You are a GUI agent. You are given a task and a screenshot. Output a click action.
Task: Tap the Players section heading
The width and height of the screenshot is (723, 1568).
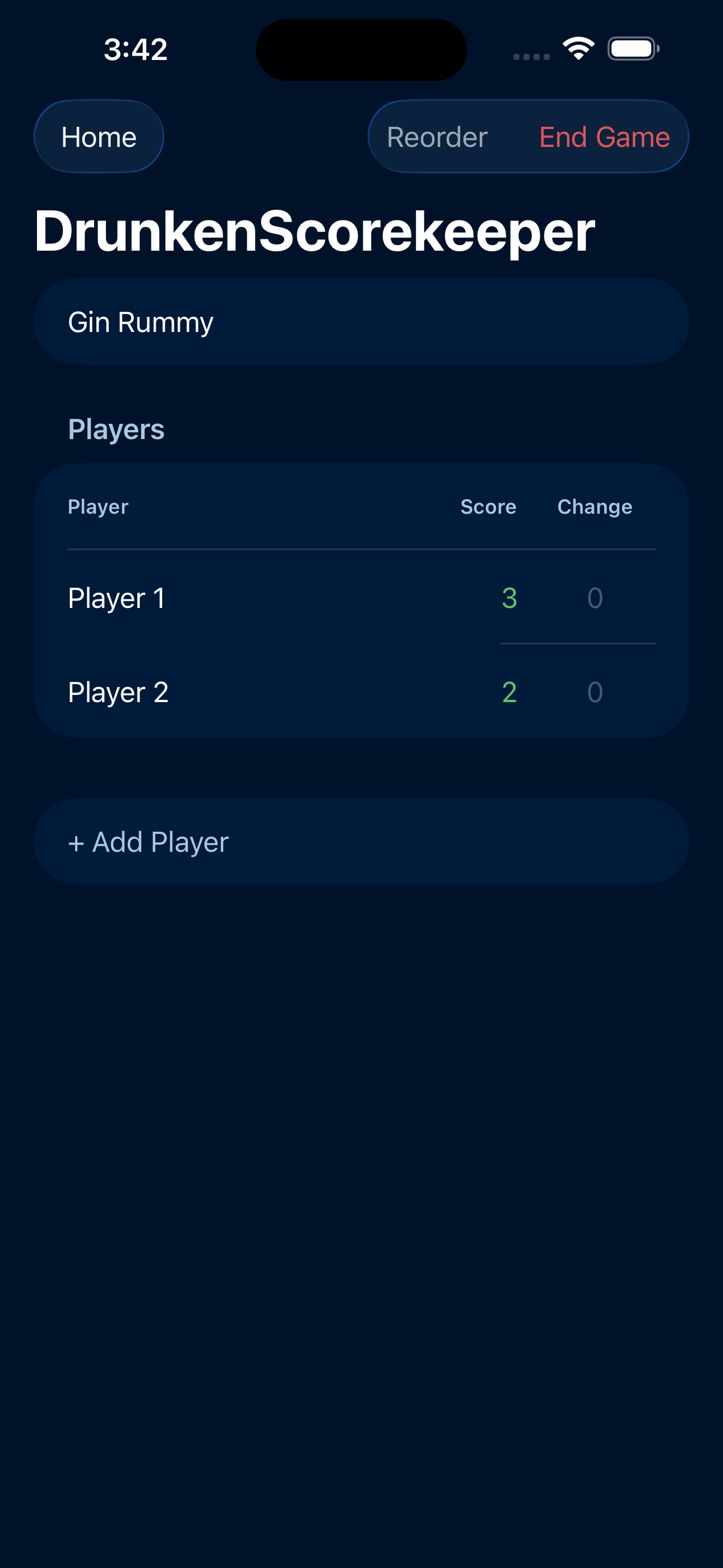(116, 428)
